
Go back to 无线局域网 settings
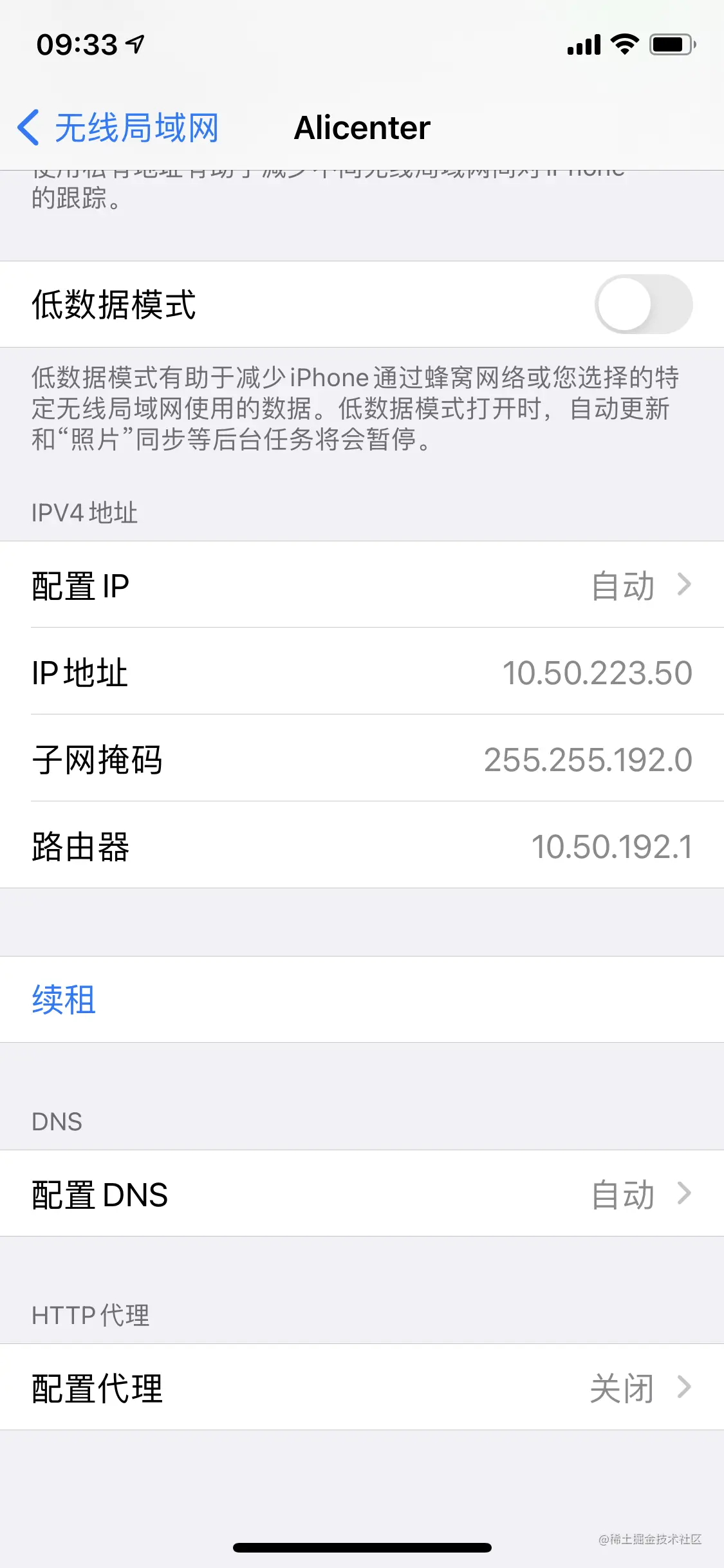click(119, 127)
